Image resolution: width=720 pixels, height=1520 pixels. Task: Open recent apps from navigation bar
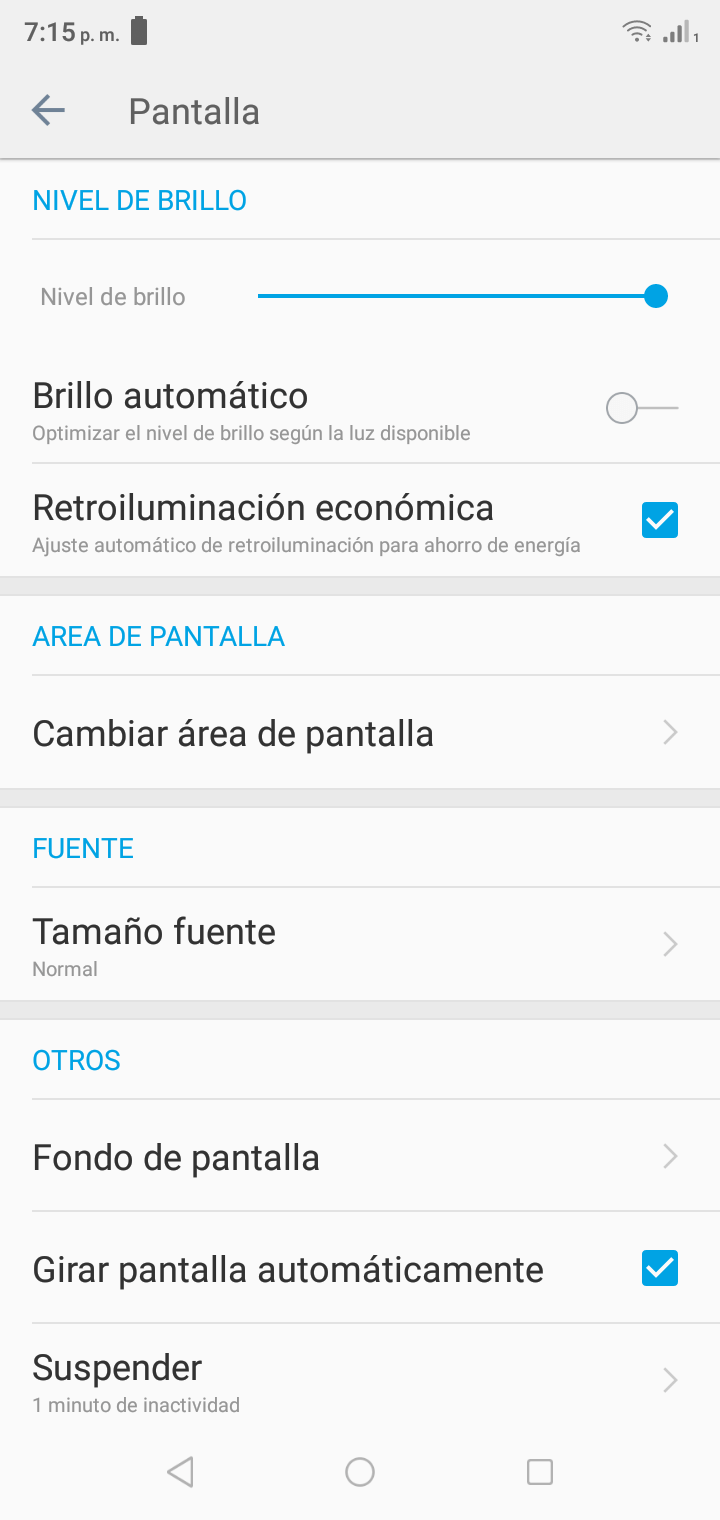[x=540, y=1471]
